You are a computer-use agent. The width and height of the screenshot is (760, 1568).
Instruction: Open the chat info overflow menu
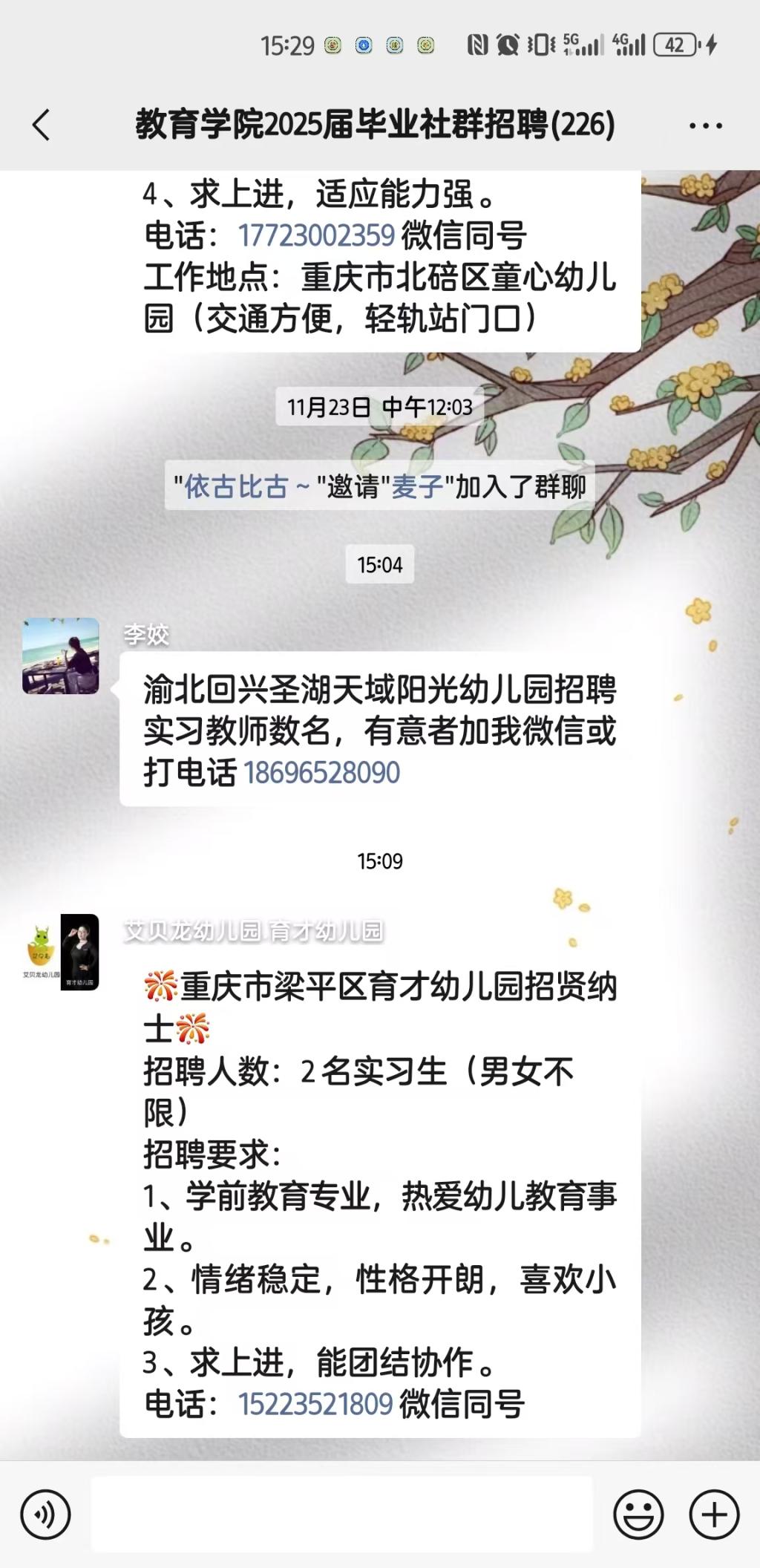pyautogui.click(x=705, y=125)
